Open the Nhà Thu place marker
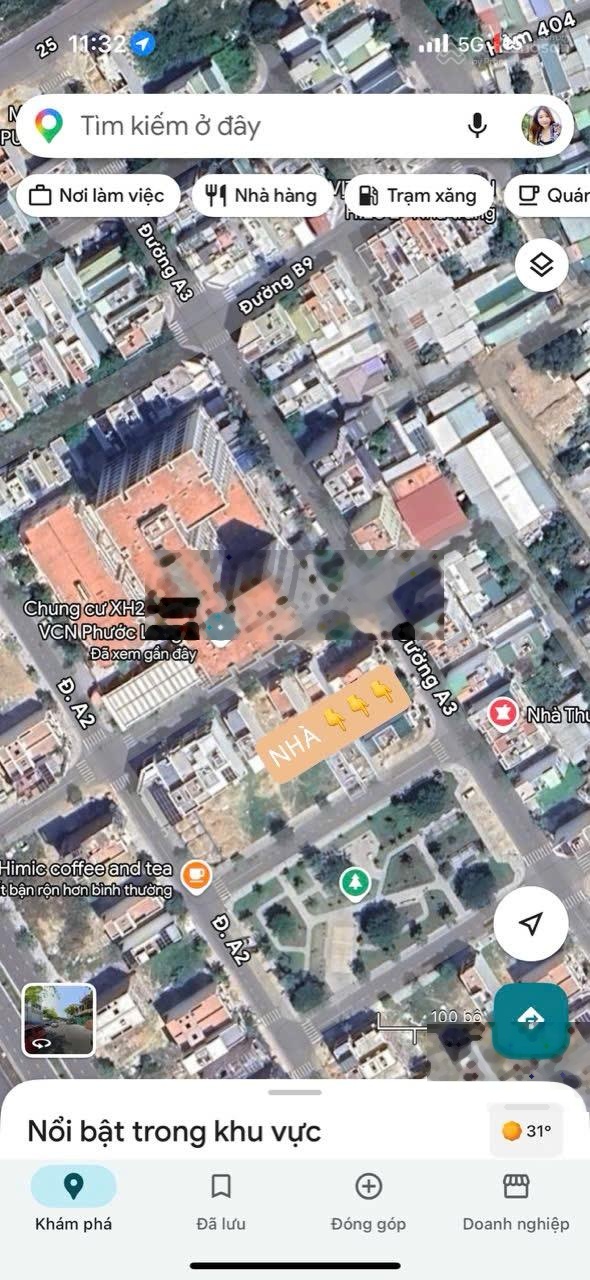590x1280 pixels. [x=502, y=713]
